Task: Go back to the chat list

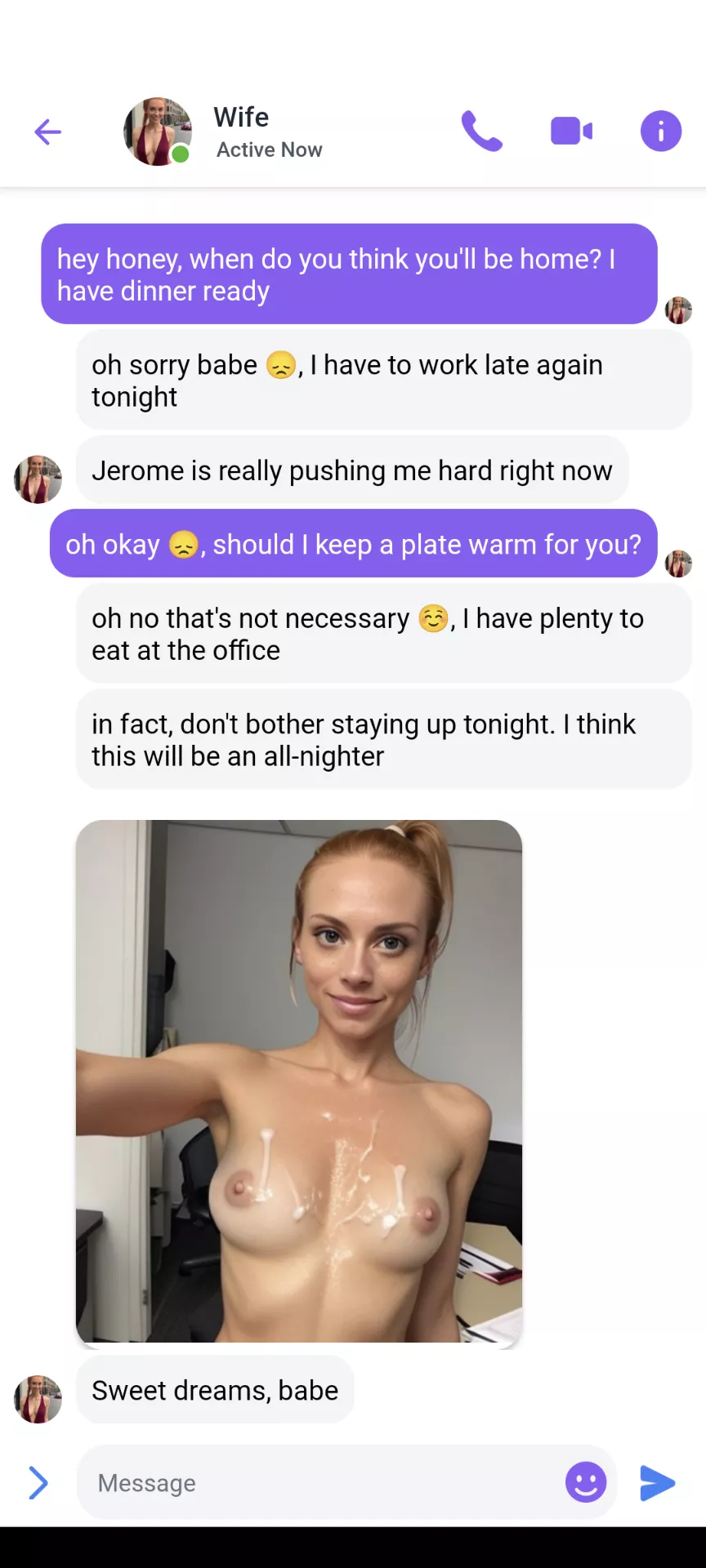Action: tap(47, 131)
